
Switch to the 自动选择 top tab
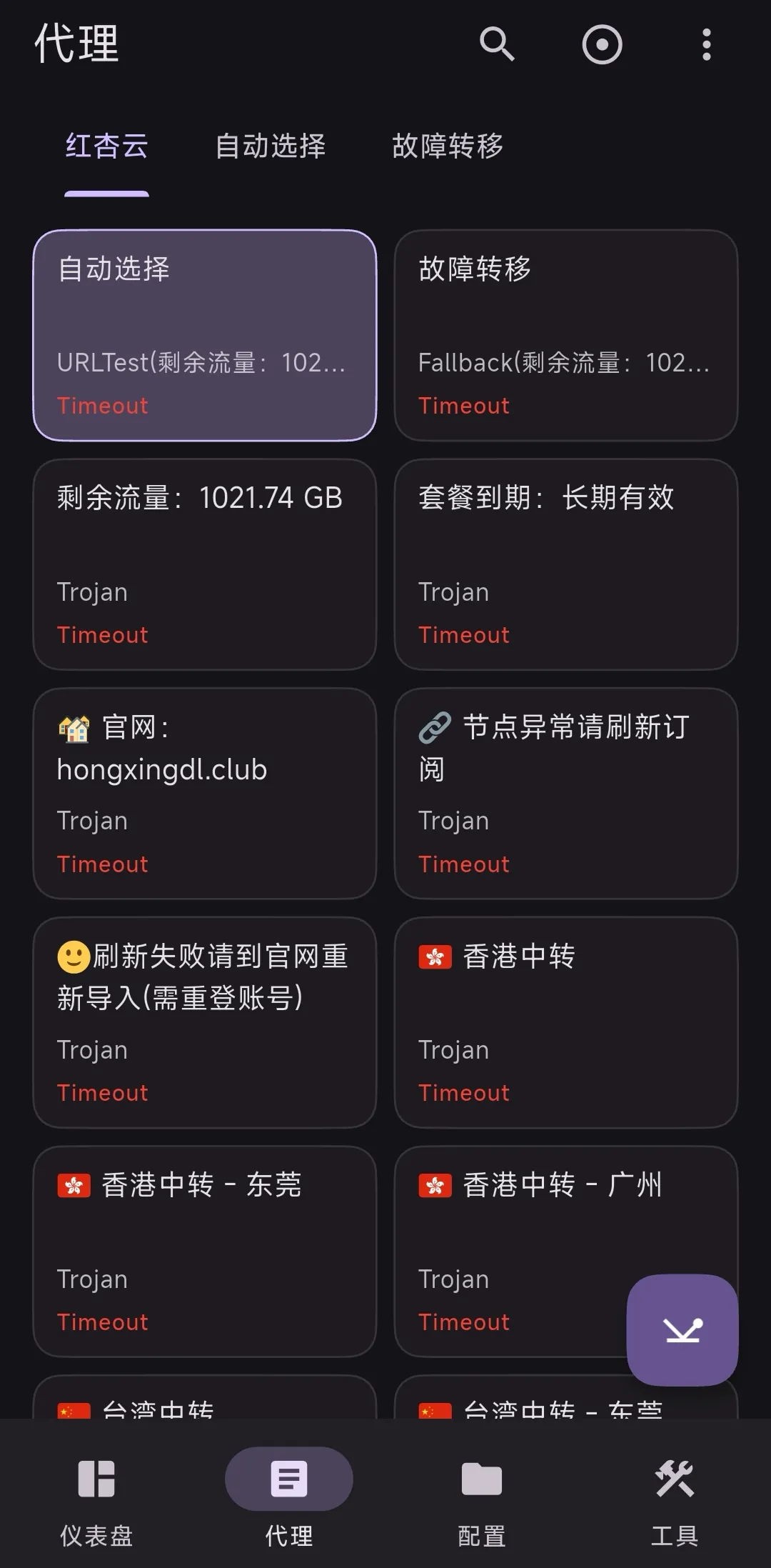point(271,146)
